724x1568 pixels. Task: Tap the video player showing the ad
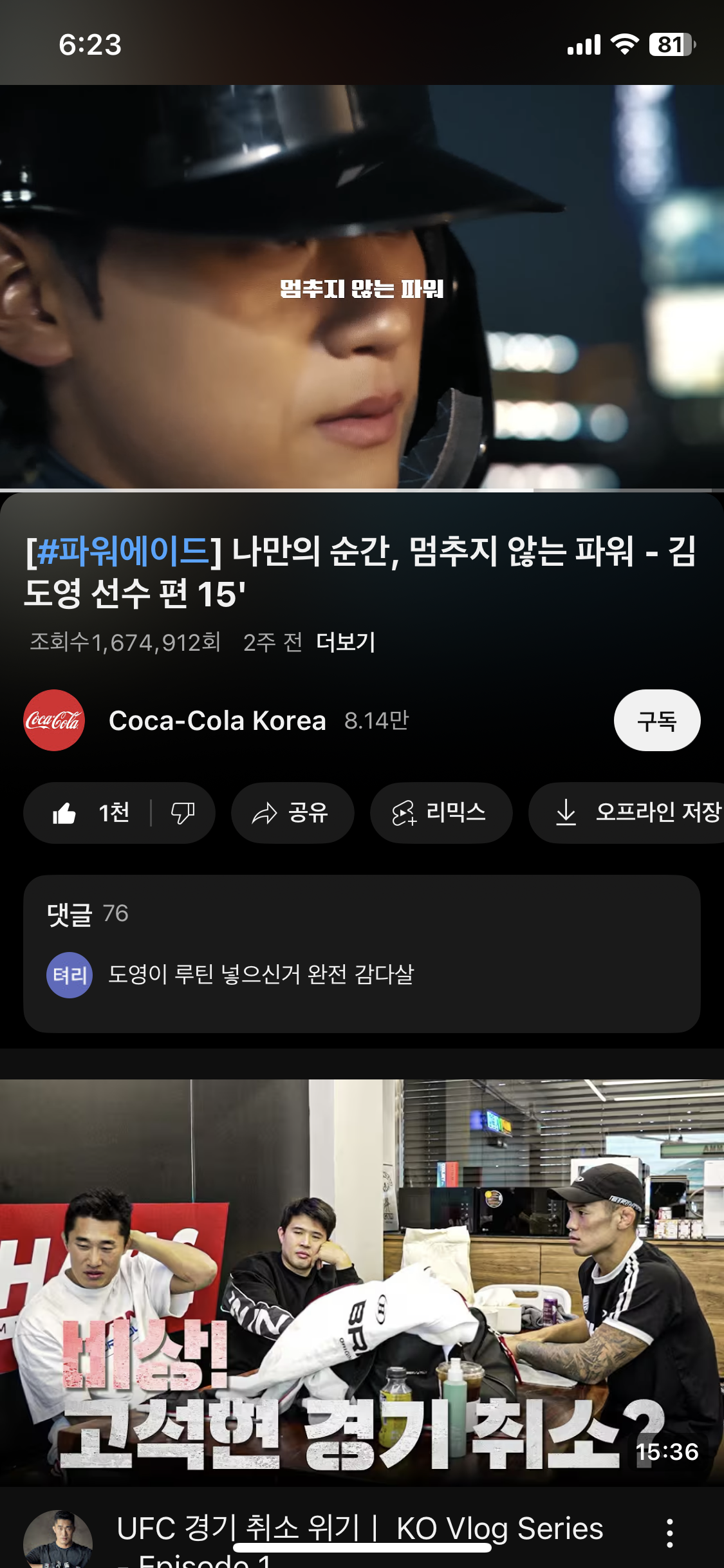coord(362,286)
